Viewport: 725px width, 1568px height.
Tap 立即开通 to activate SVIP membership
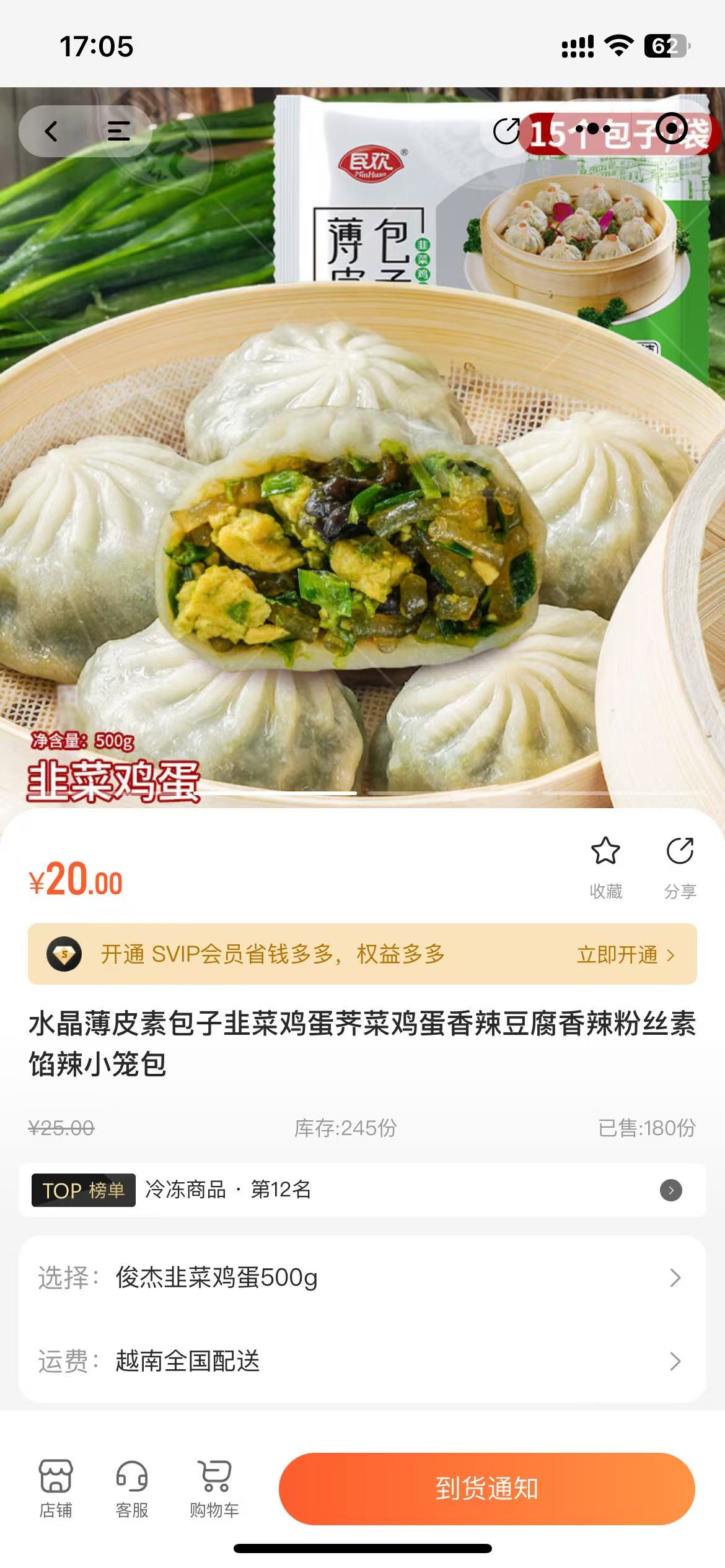pyautogui.click(x=625, y=954)
